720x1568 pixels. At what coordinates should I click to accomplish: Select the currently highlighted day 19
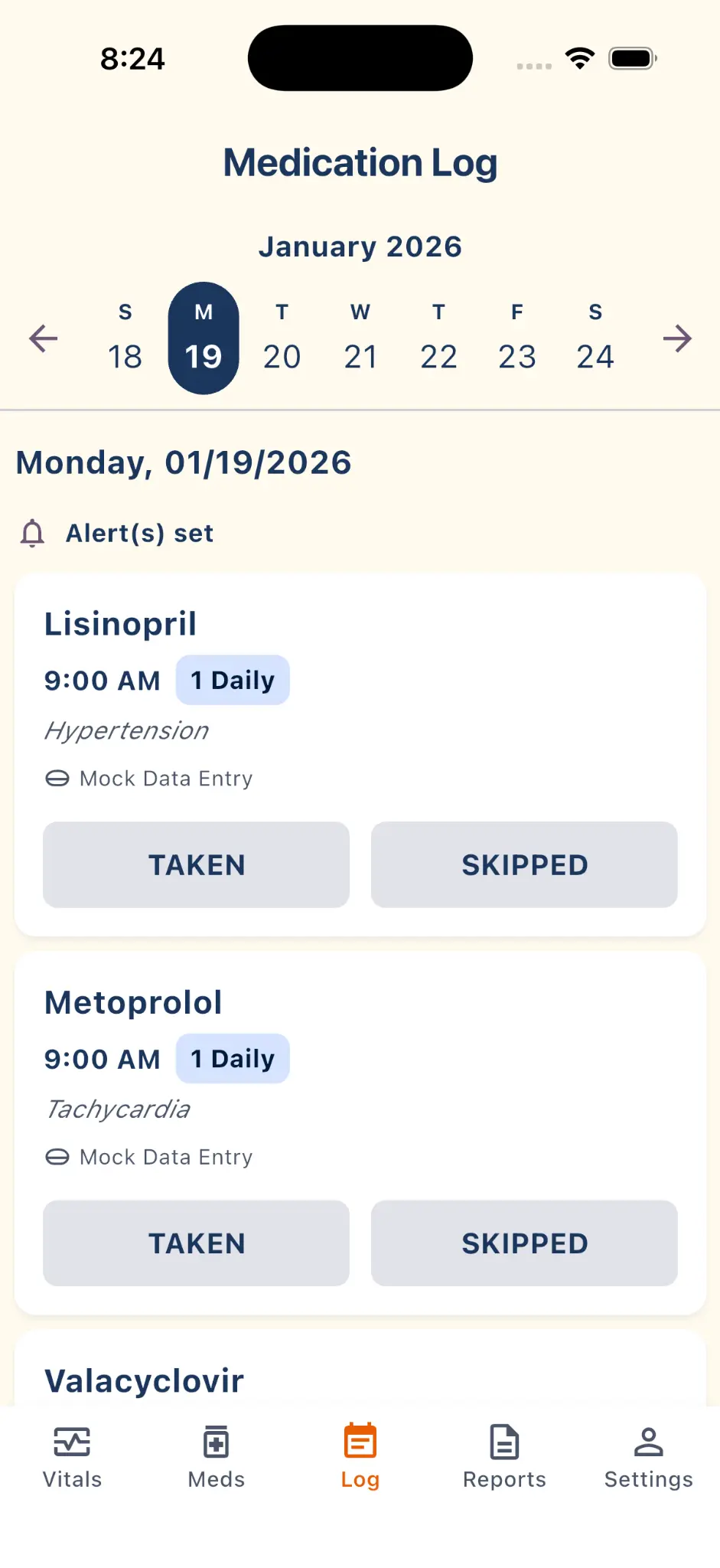[x=204, y=338]
